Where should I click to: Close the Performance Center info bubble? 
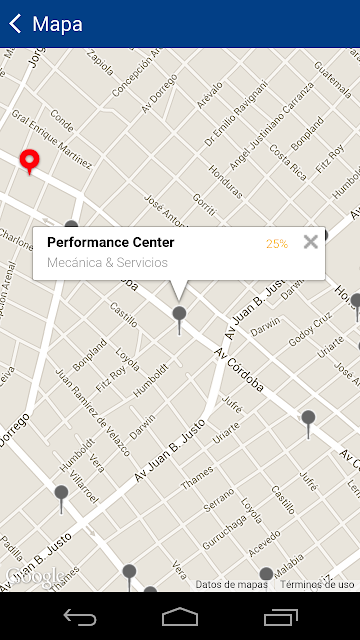311,242
